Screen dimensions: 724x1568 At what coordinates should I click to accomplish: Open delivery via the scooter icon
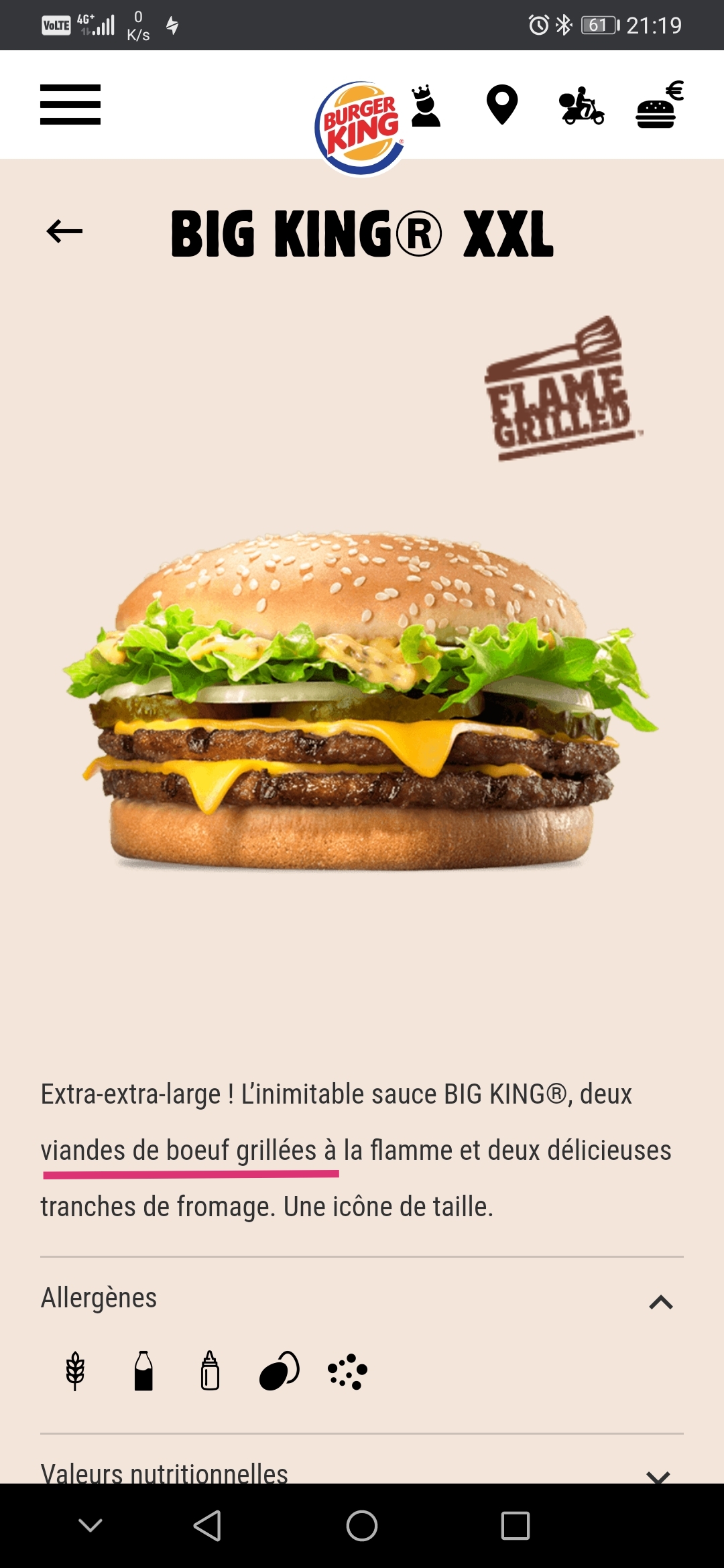pyautogui.click(x=581, y=106)
